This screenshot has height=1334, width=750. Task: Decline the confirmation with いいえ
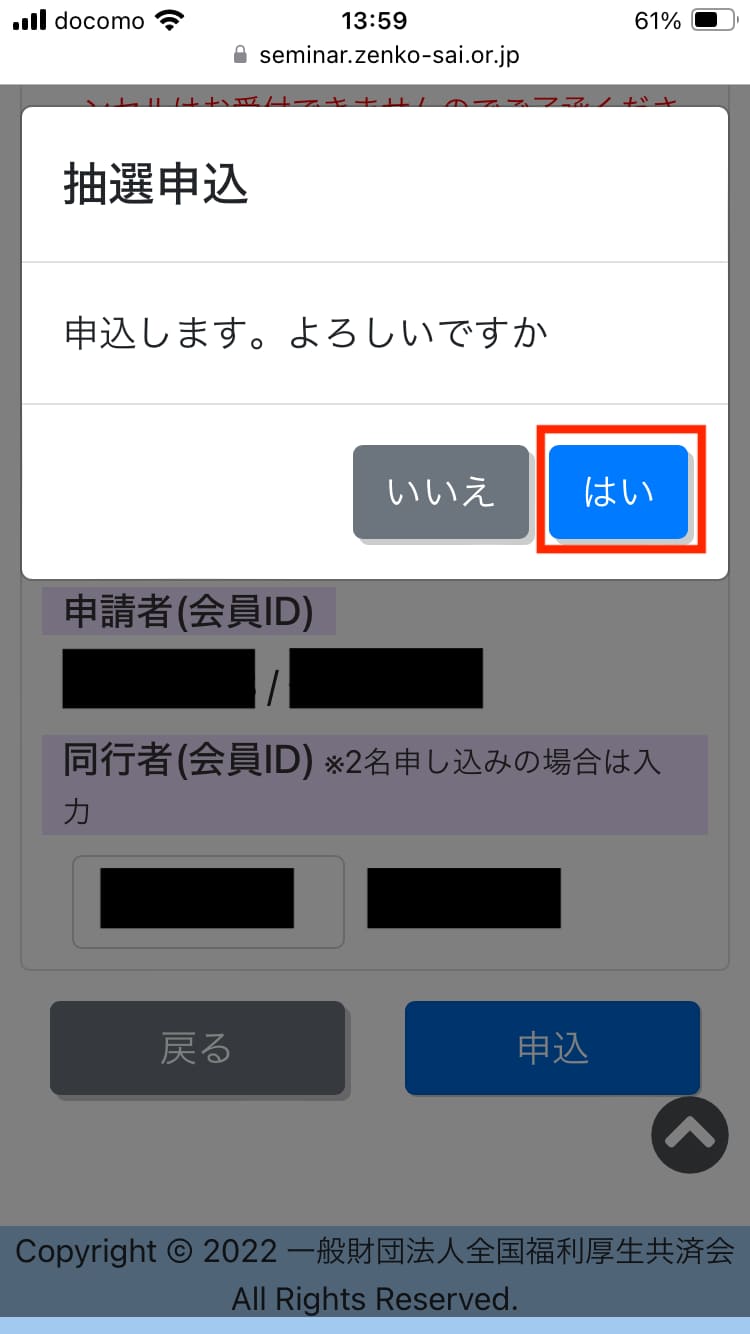pyautogui.click(x=440, y=491)
